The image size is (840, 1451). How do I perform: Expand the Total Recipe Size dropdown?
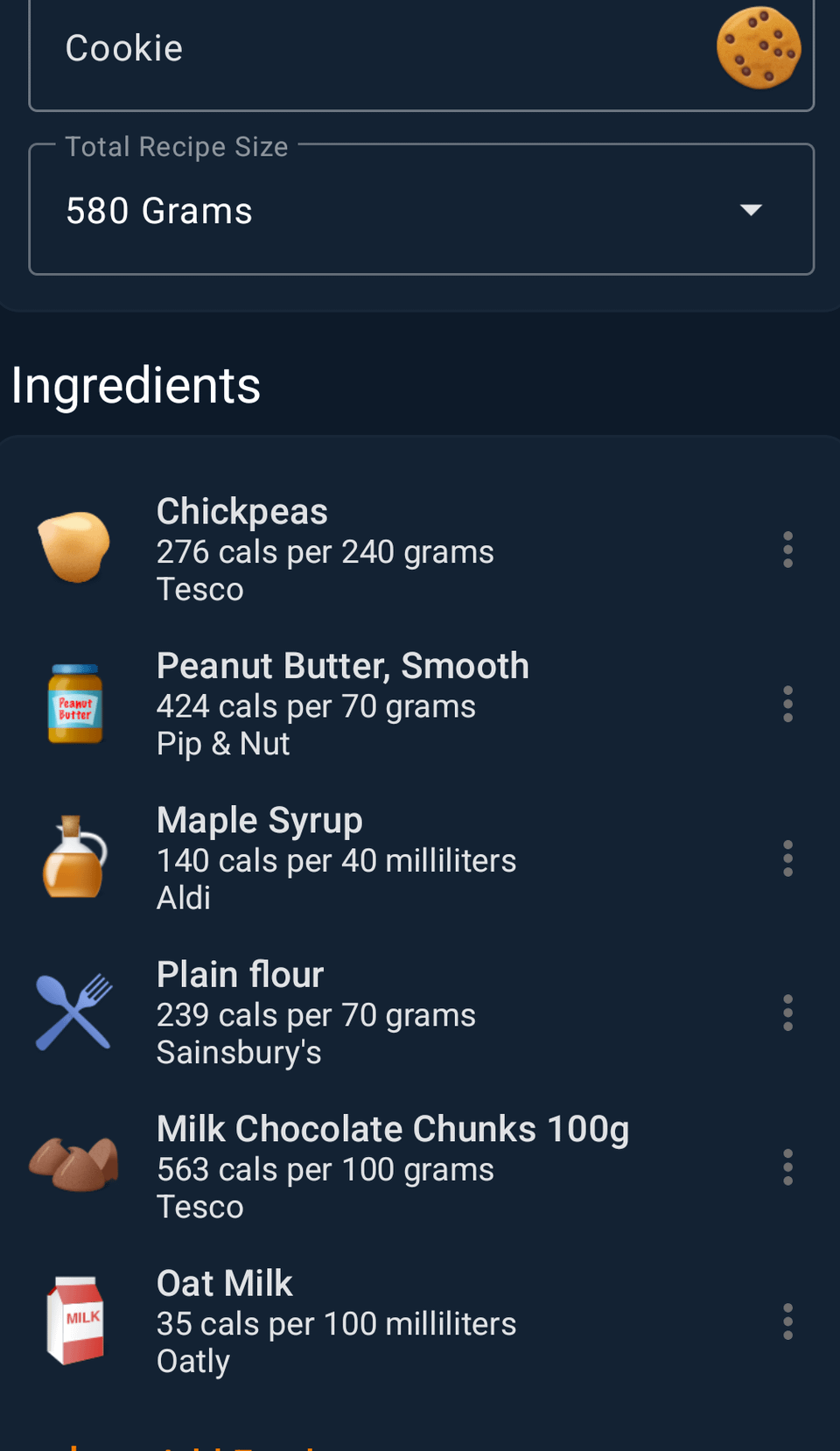click(x=750, y=210)
